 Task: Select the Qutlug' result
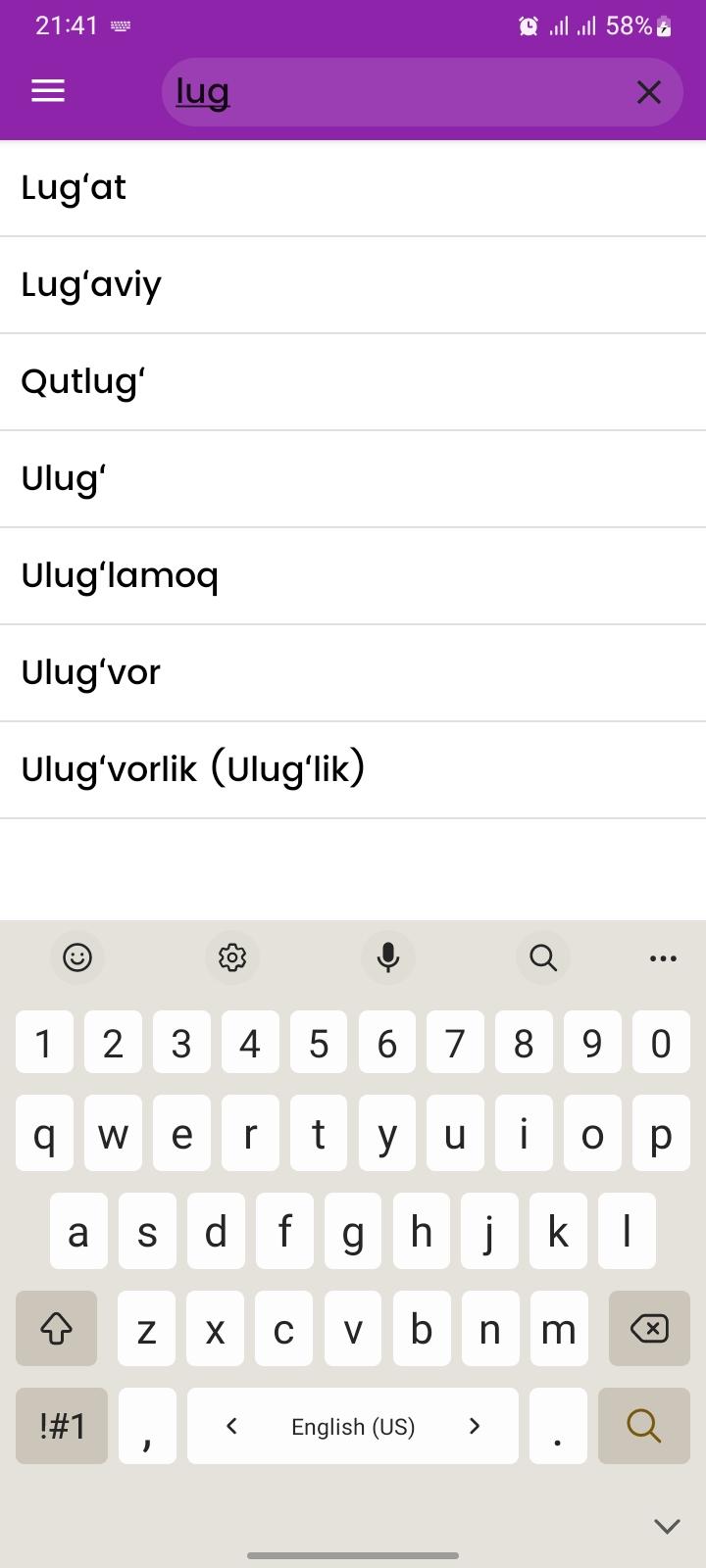pos(353,382)
